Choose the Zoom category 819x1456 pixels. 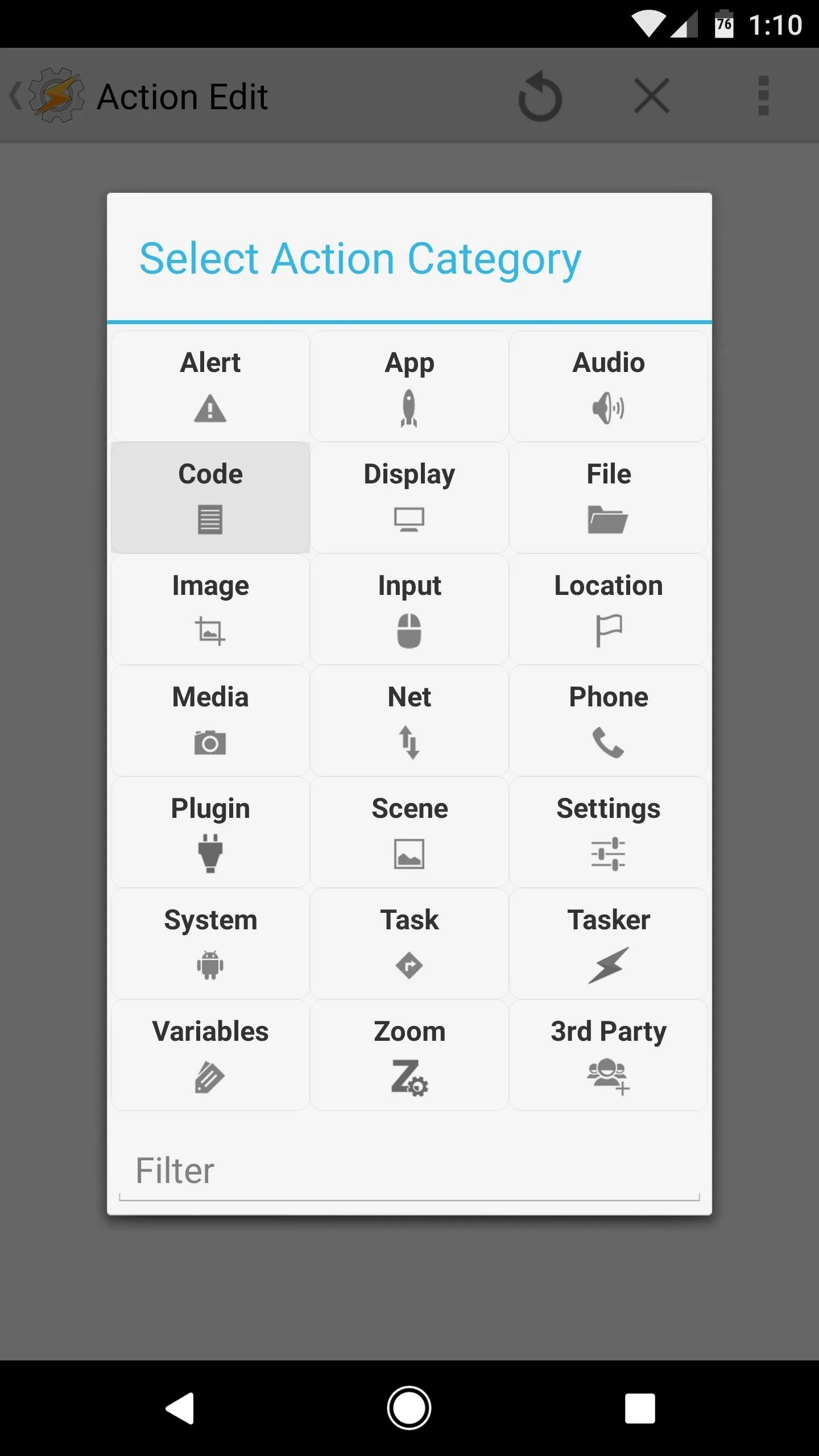tap(409, 1055)
